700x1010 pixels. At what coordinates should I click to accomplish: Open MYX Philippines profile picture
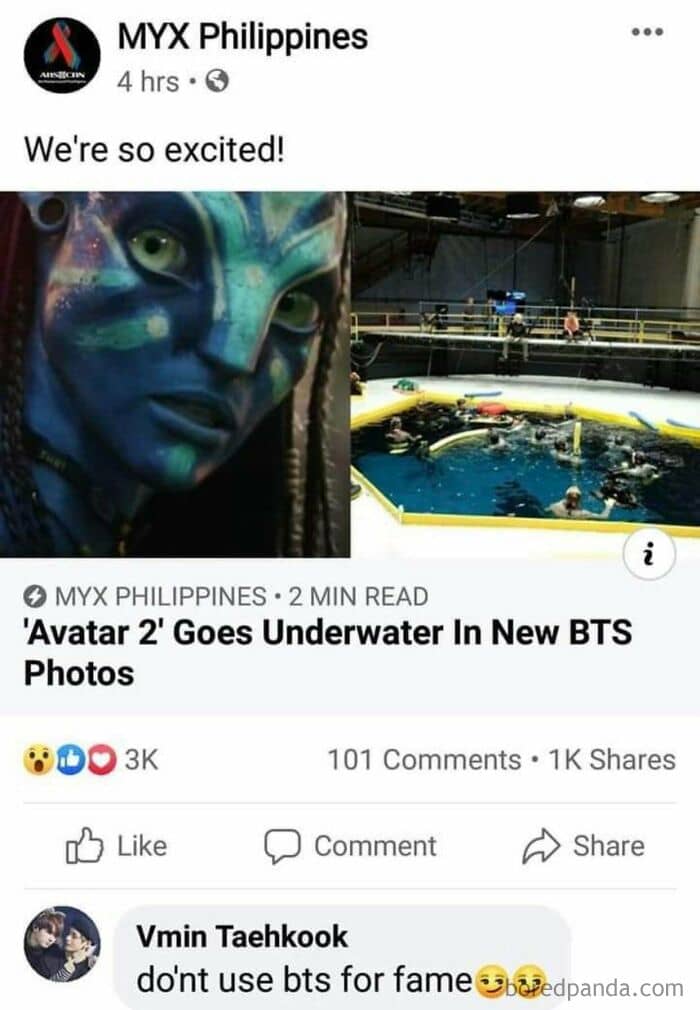pyautogui.click(x=62, y=55)
